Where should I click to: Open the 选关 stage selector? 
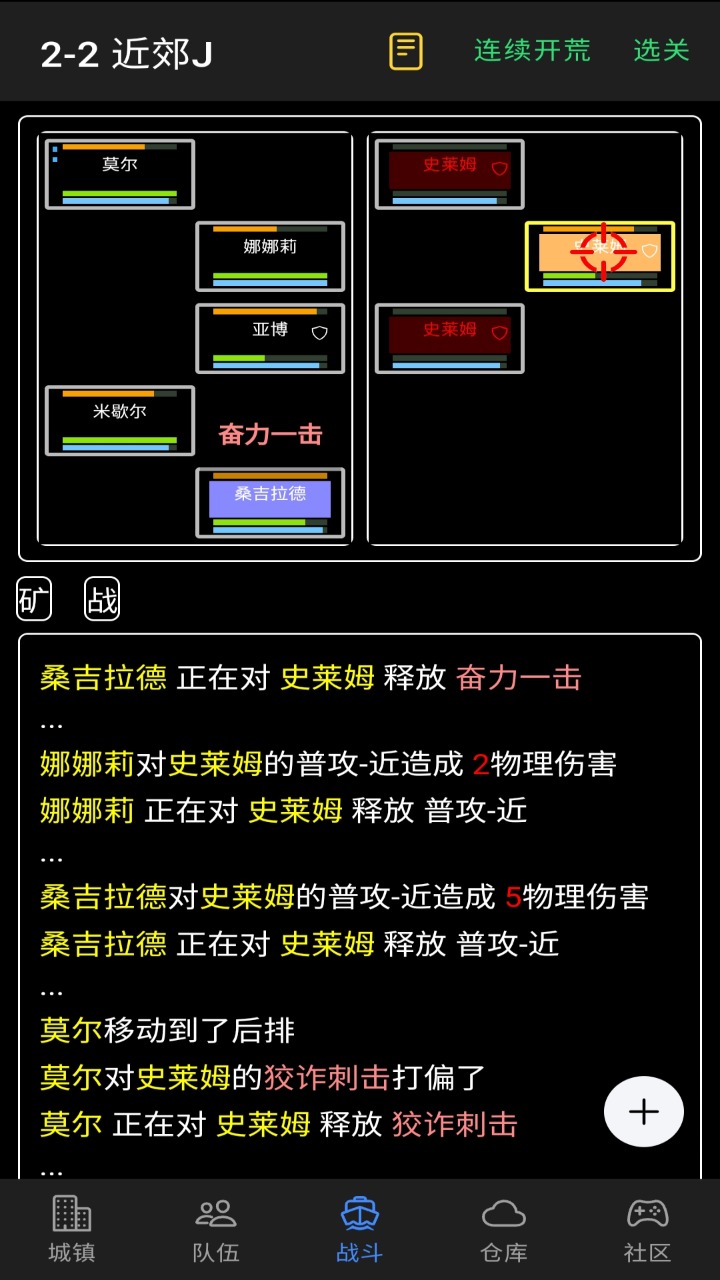661,51
